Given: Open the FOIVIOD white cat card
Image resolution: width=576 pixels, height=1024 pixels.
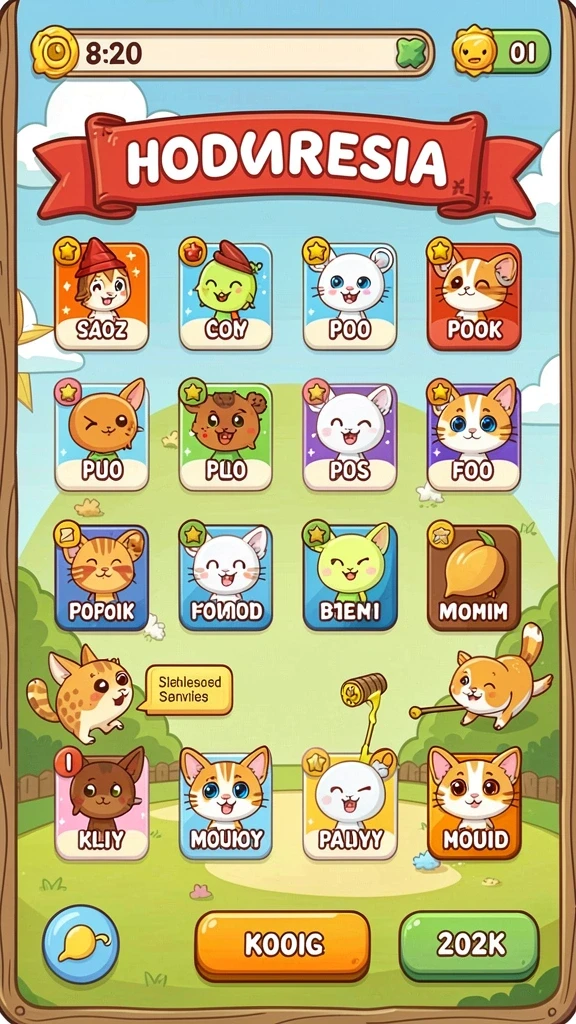Looking at the screenshot, I should click(226, 577).
